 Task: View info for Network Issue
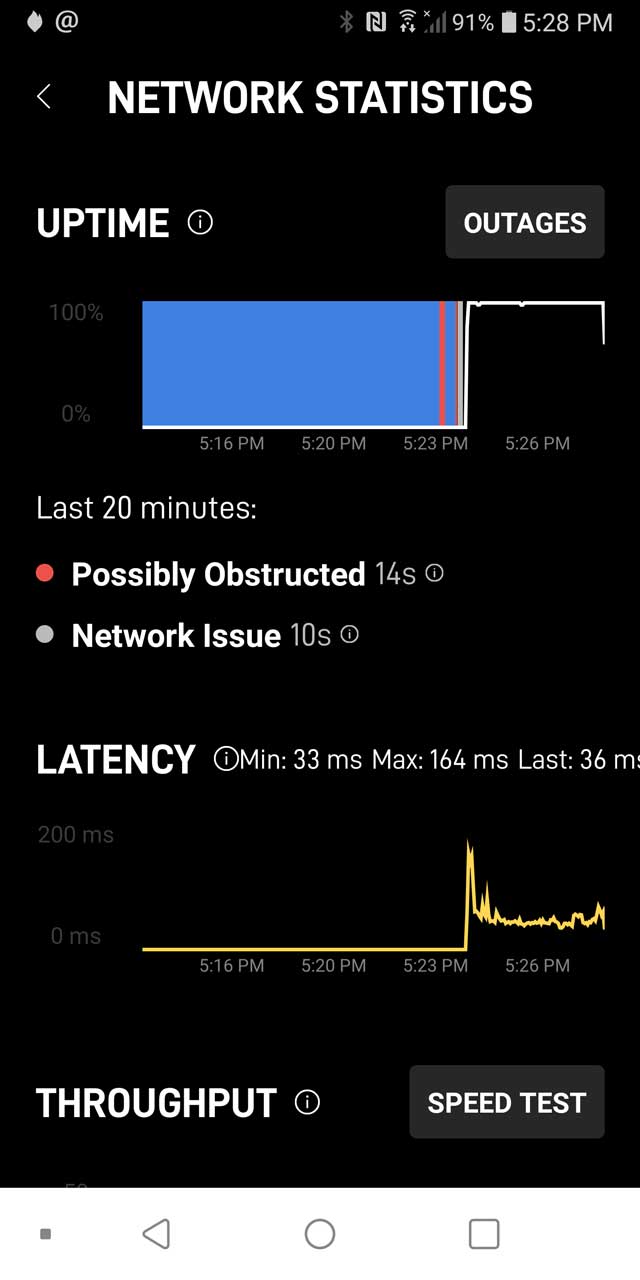pyautogui.click(x=350, y=634)
